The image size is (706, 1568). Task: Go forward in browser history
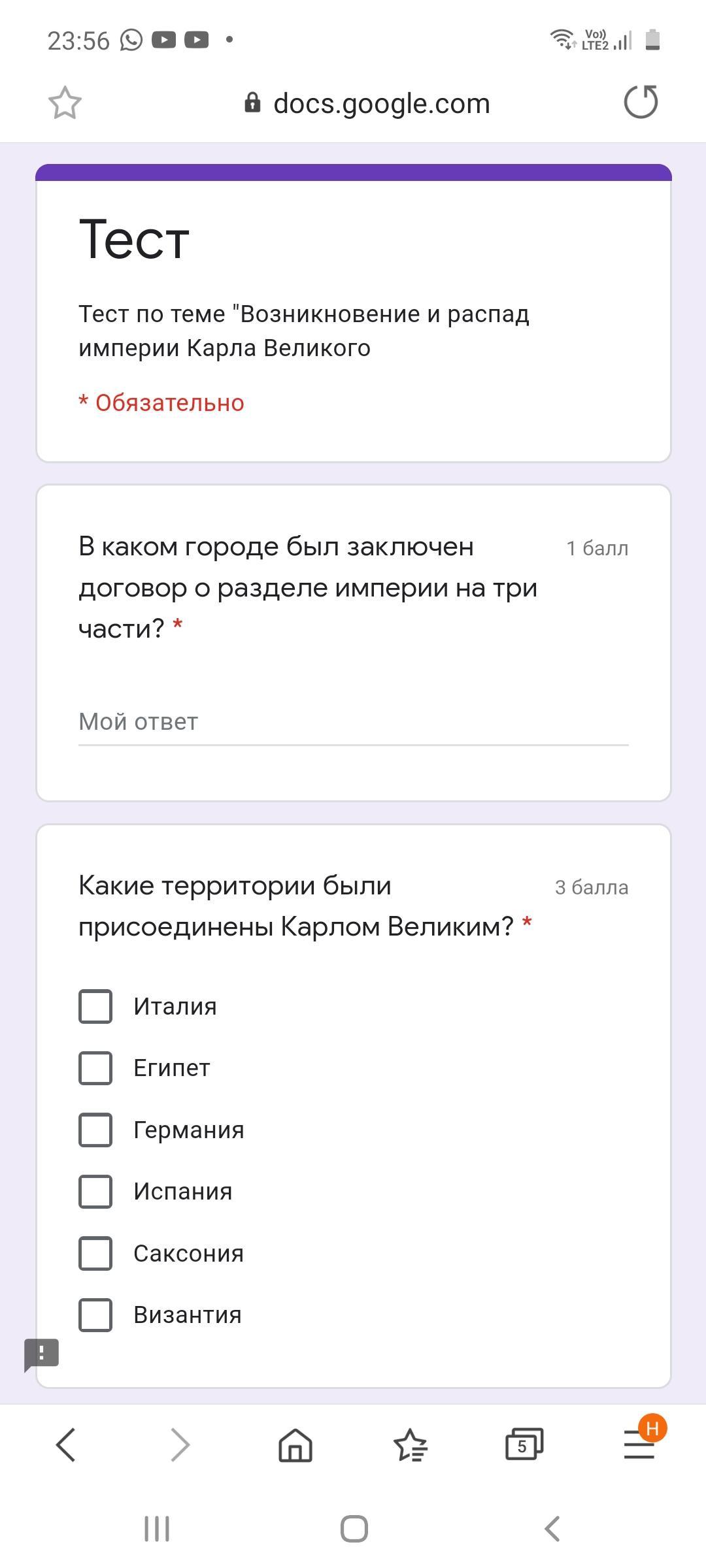(180, 1445)
